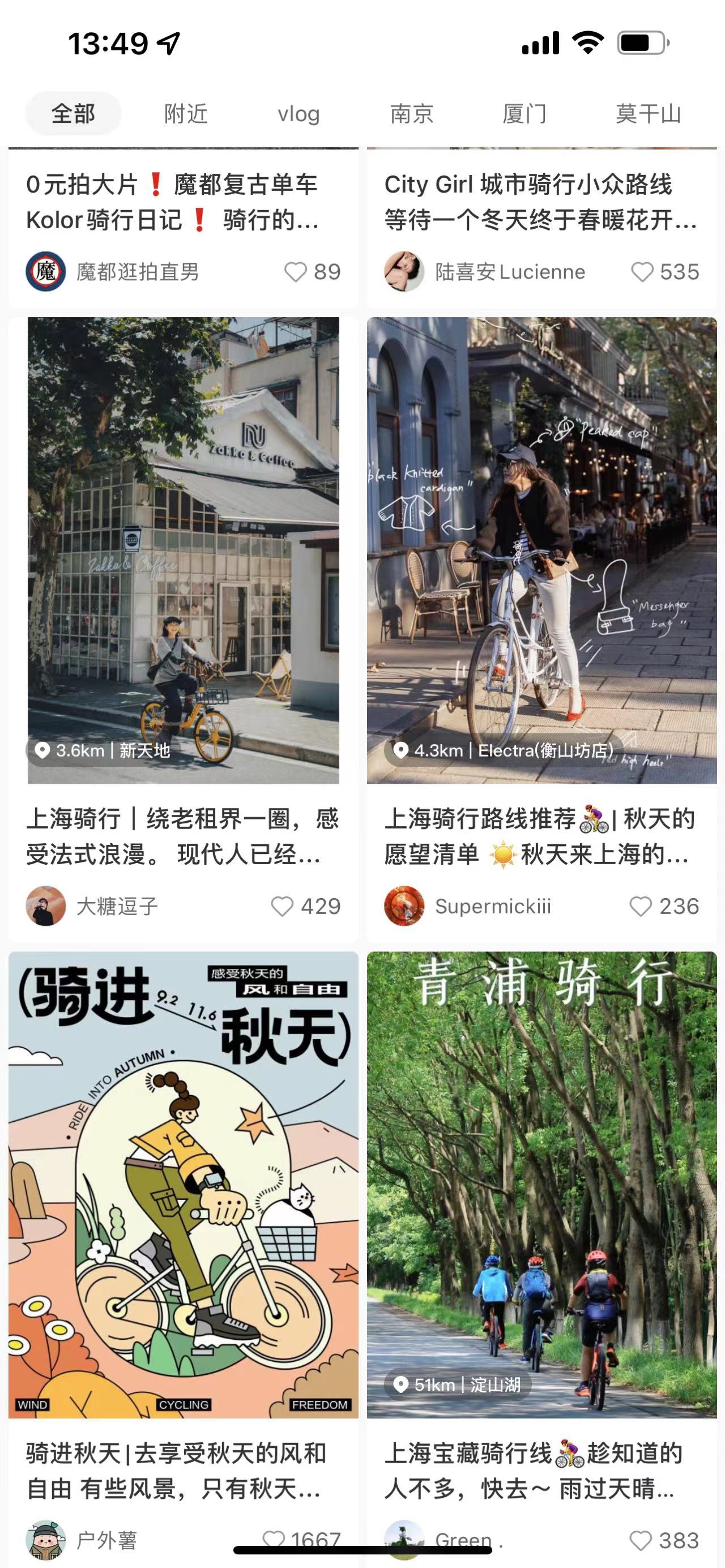Select the 莫干山 tab
The height and width of the screenshot is (1568, 725).
click(x=648, y=114)
